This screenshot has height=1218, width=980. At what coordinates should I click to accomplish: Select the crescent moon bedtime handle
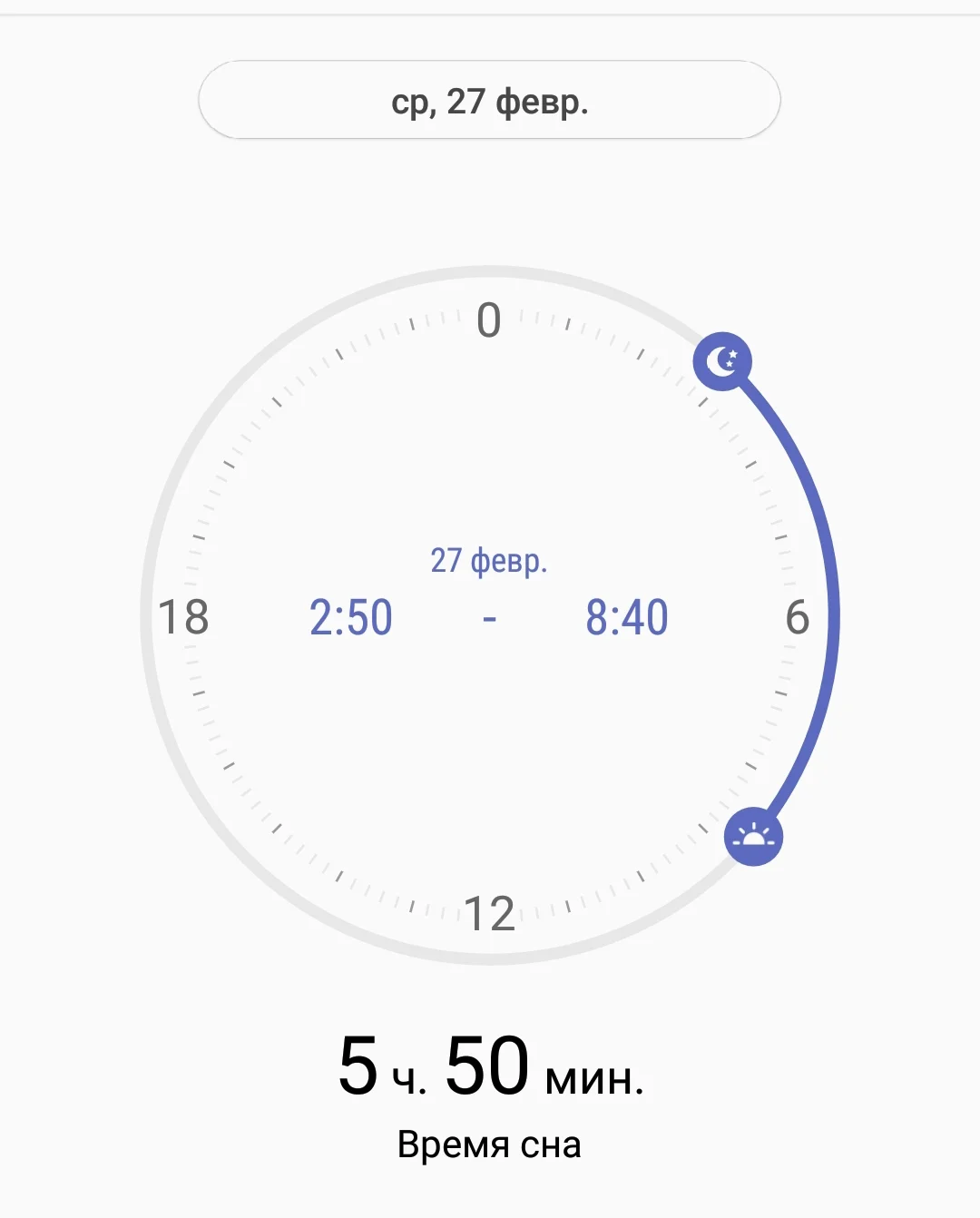click(x=723, y=361)
